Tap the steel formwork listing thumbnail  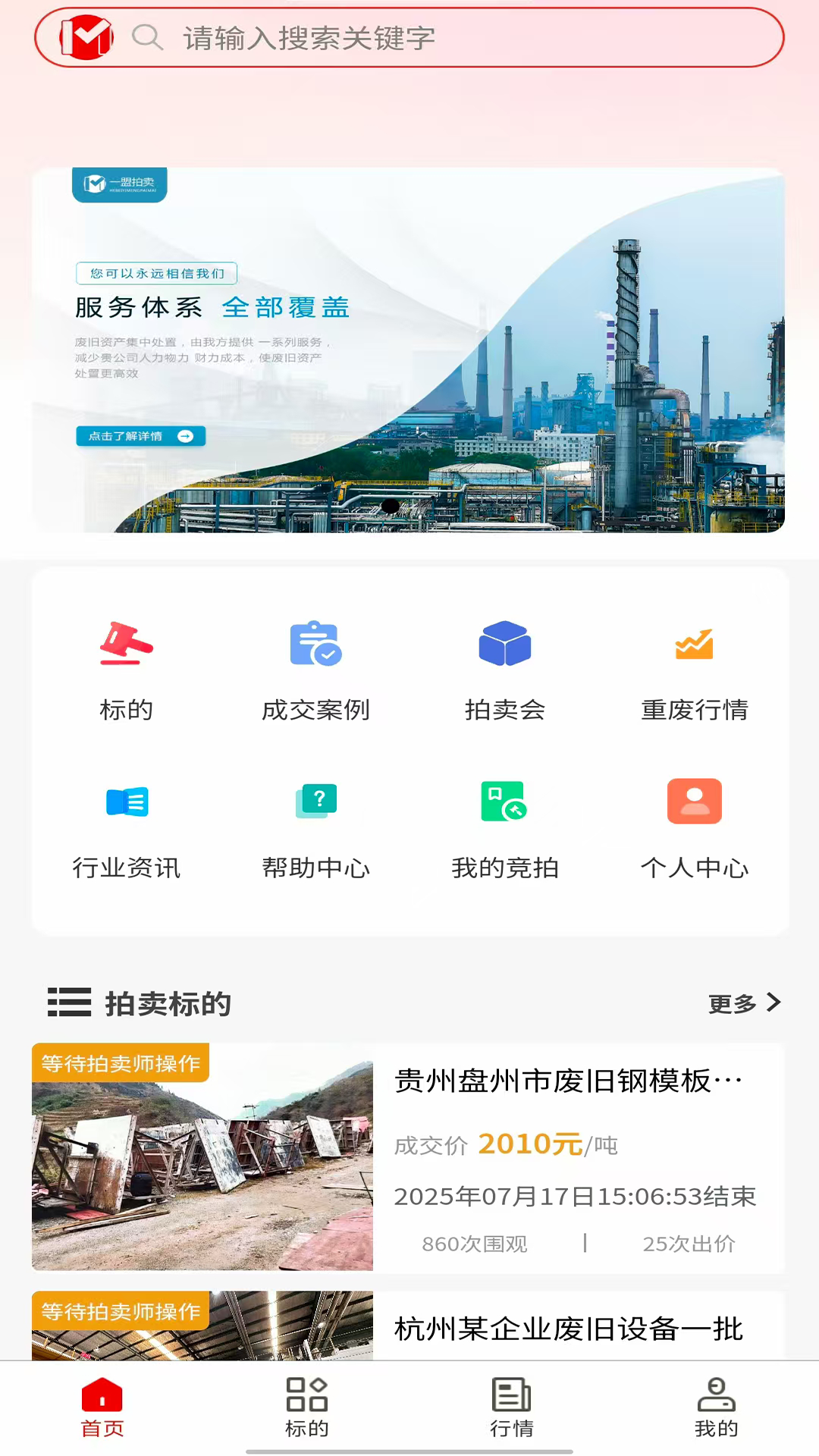coord(202,1163)
